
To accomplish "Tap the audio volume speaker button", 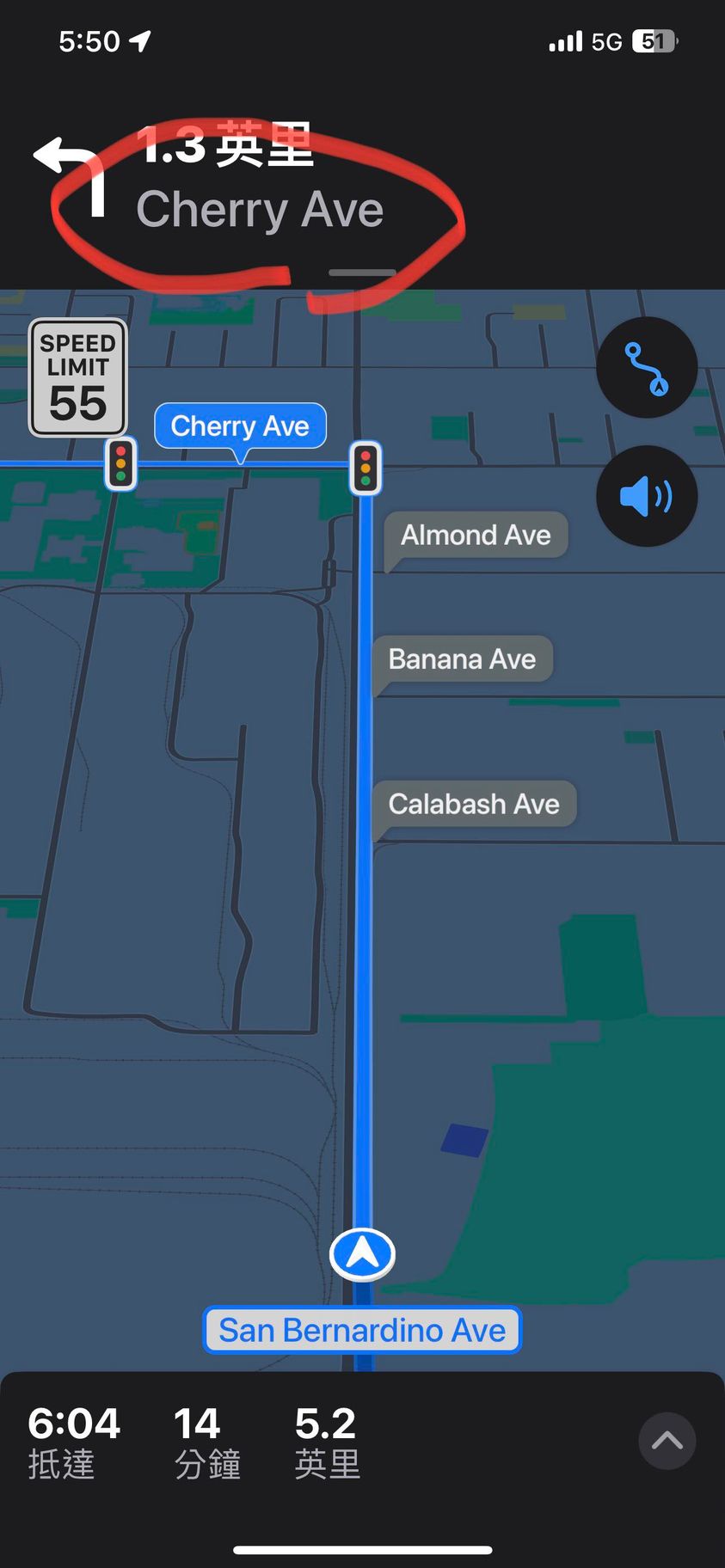I will (x=647, y=496).
